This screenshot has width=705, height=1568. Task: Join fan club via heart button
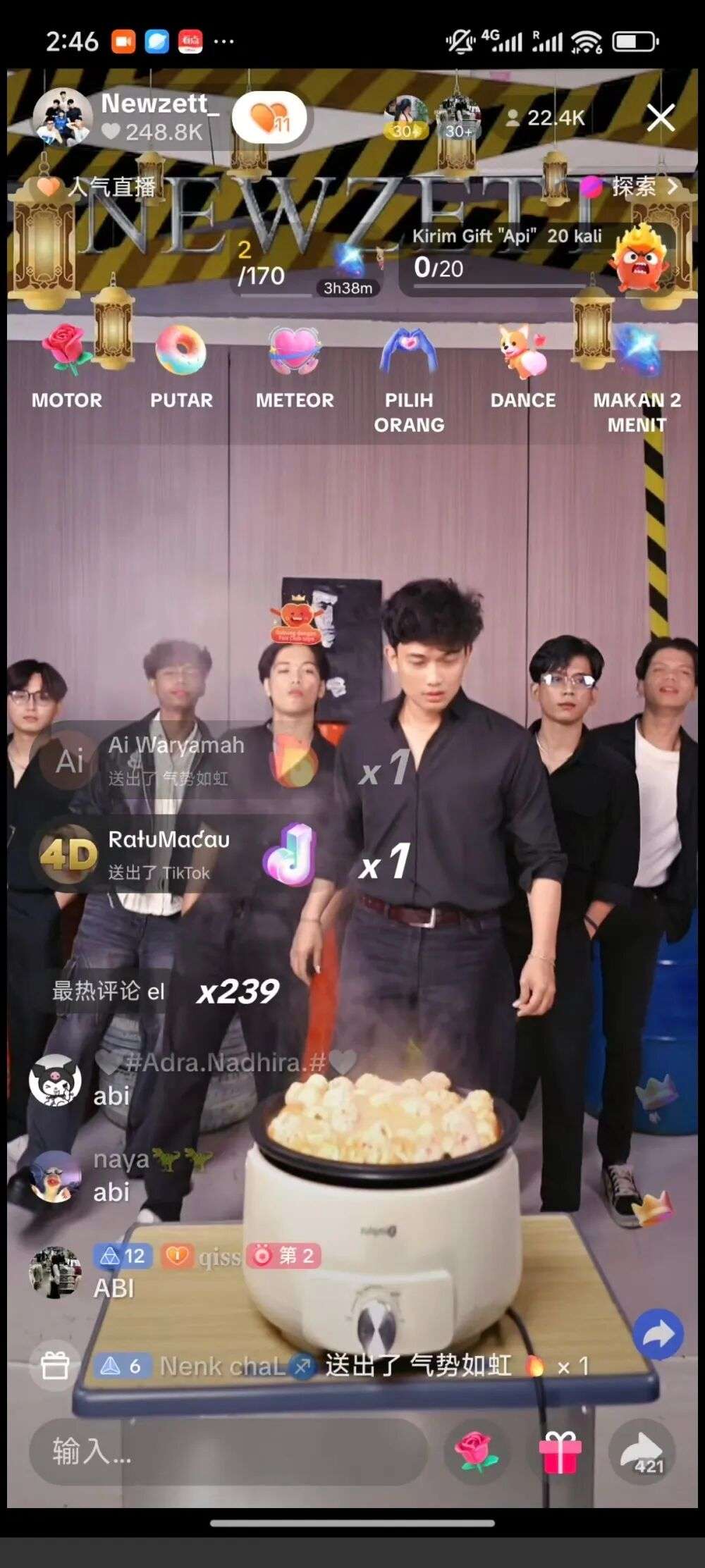pos(270,118)
